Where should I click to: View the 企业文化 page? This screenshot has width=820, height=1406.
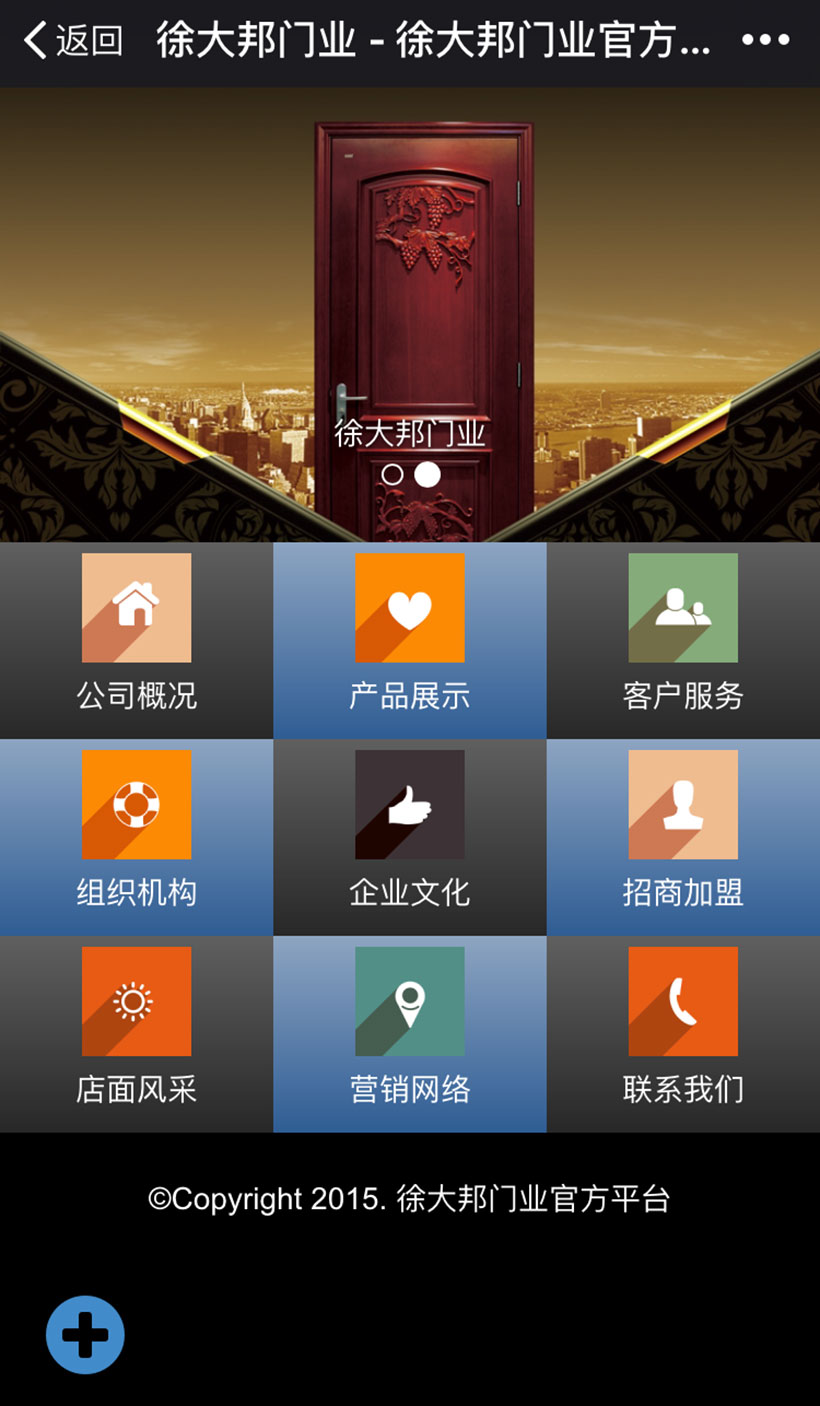coord(410,837)
